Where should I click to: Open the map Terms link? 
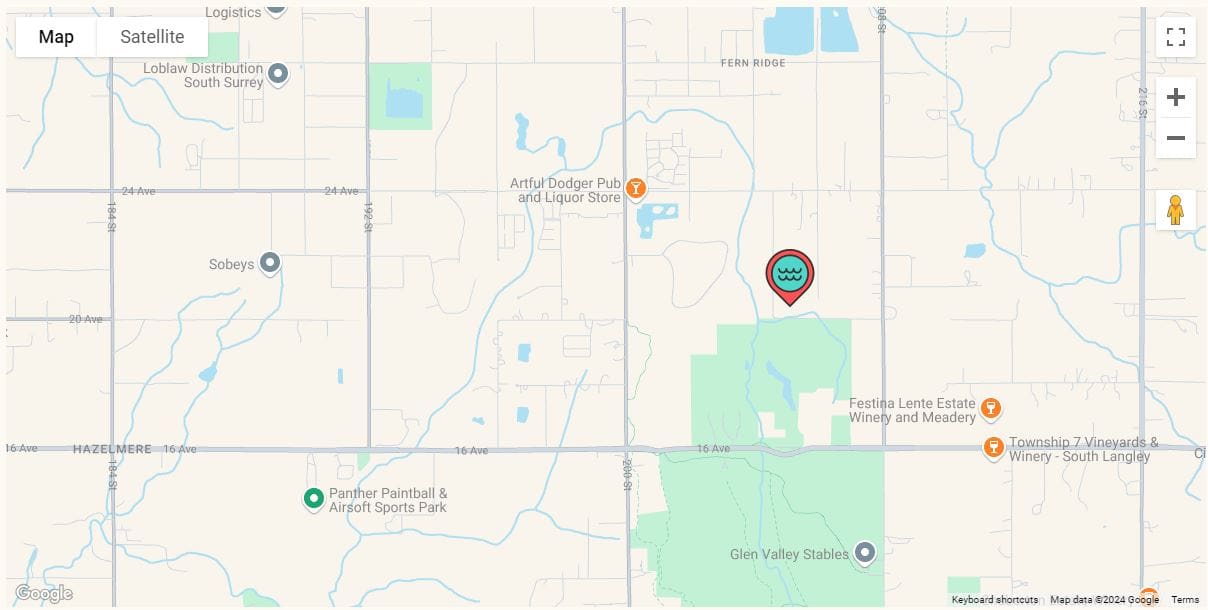(1184, 600)
